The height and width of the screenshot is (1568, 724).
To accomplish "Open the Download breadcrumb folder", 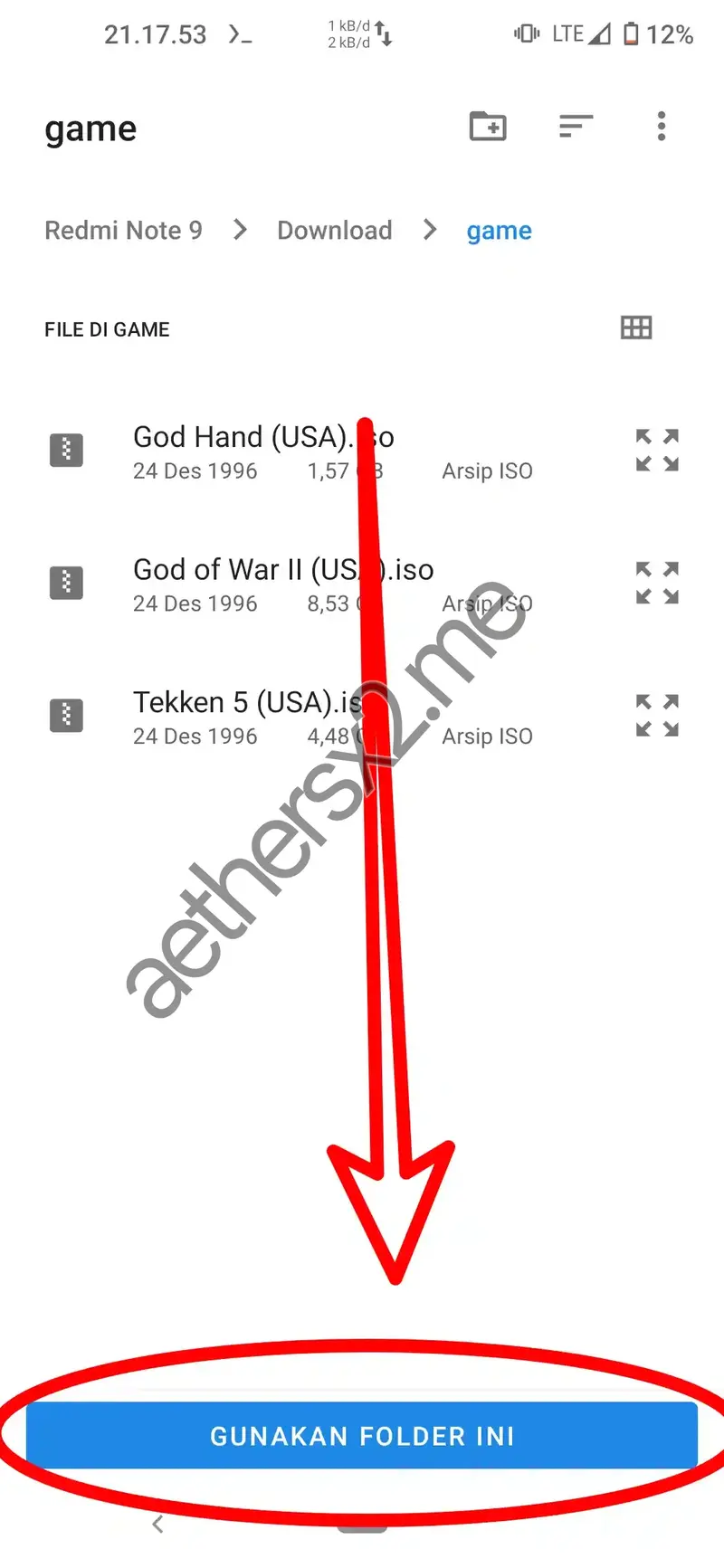I will click(334, 230).
